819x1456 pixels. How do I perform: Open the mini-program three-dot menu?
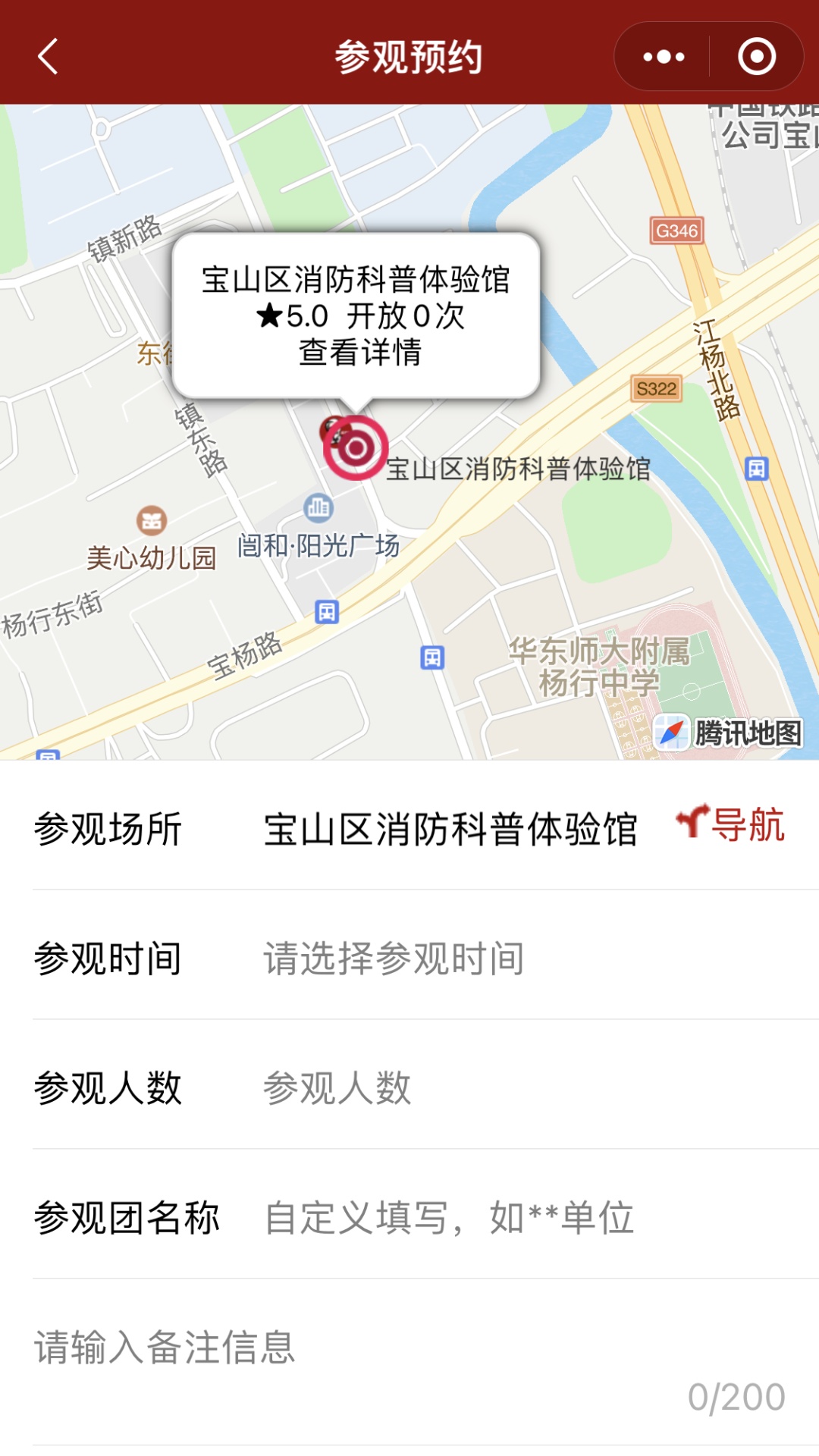coord(664,57)
